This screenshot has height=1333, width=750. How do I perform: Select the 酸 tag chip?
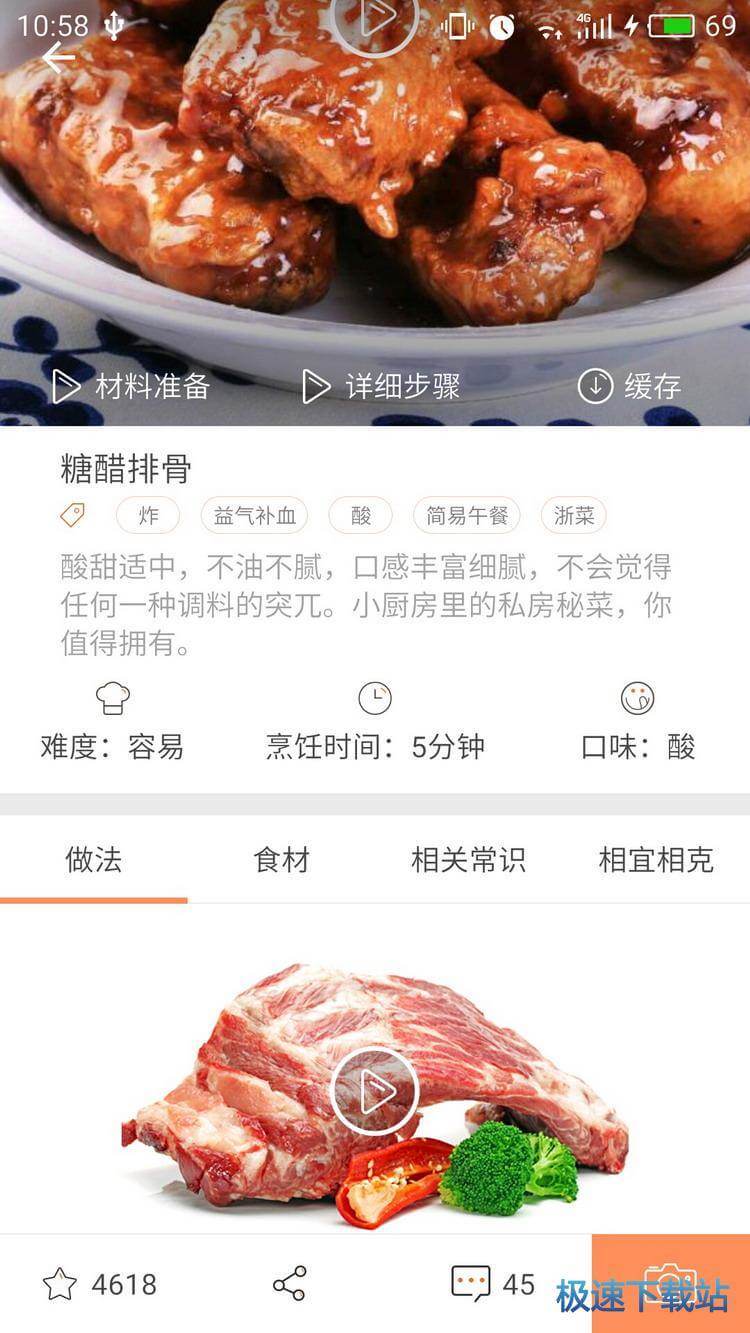click(x=361, y=516)
